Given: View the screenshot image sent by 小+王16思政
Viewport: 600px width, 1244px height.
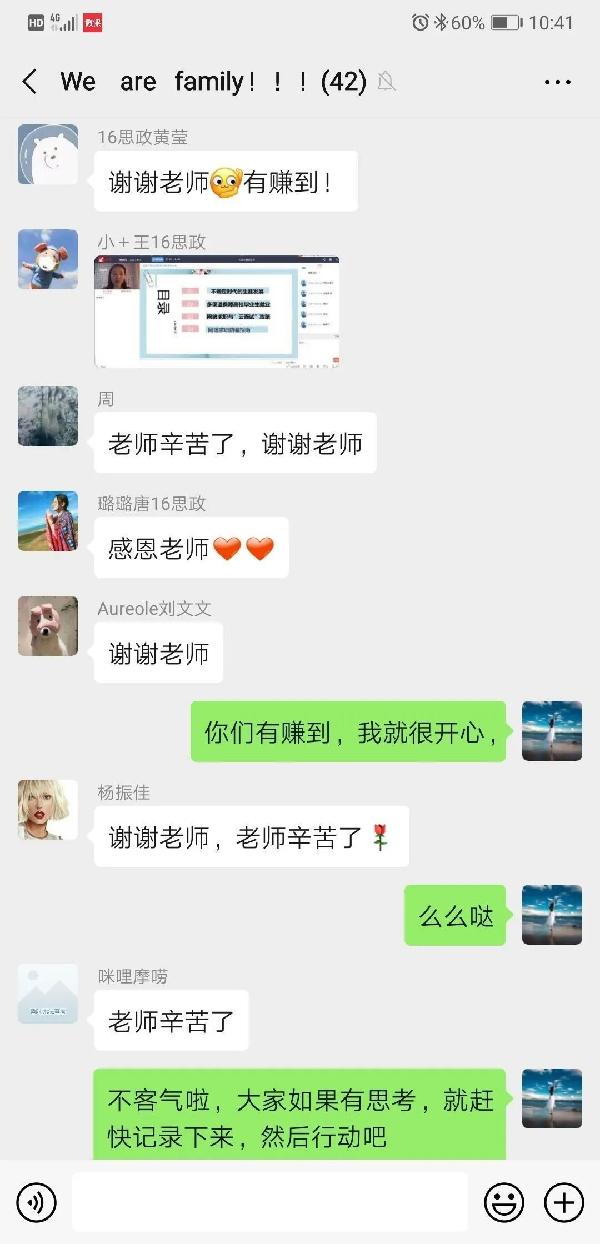Looking at the screenshot, I should pos(216,312).
